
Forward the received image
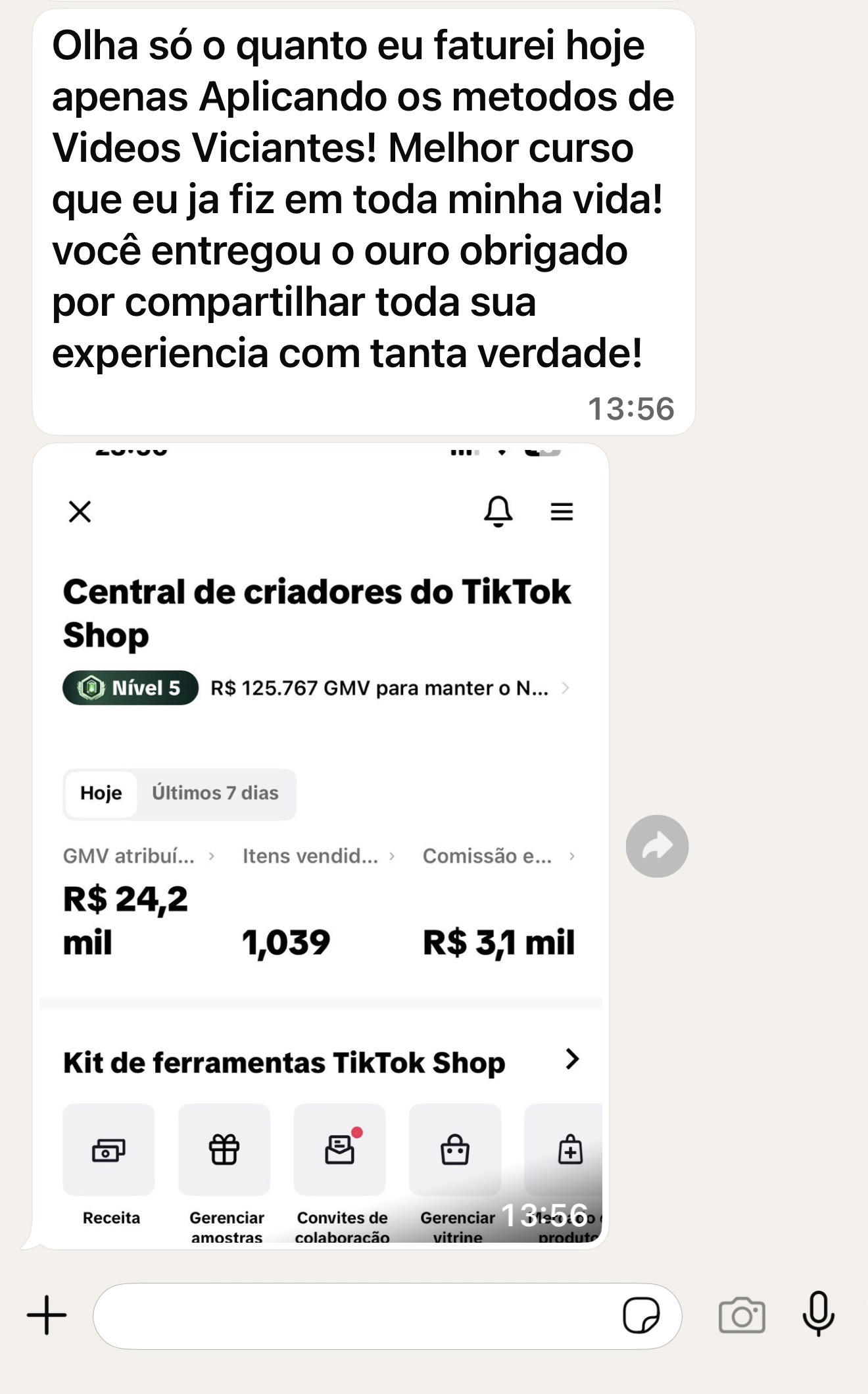pos(657,846)
